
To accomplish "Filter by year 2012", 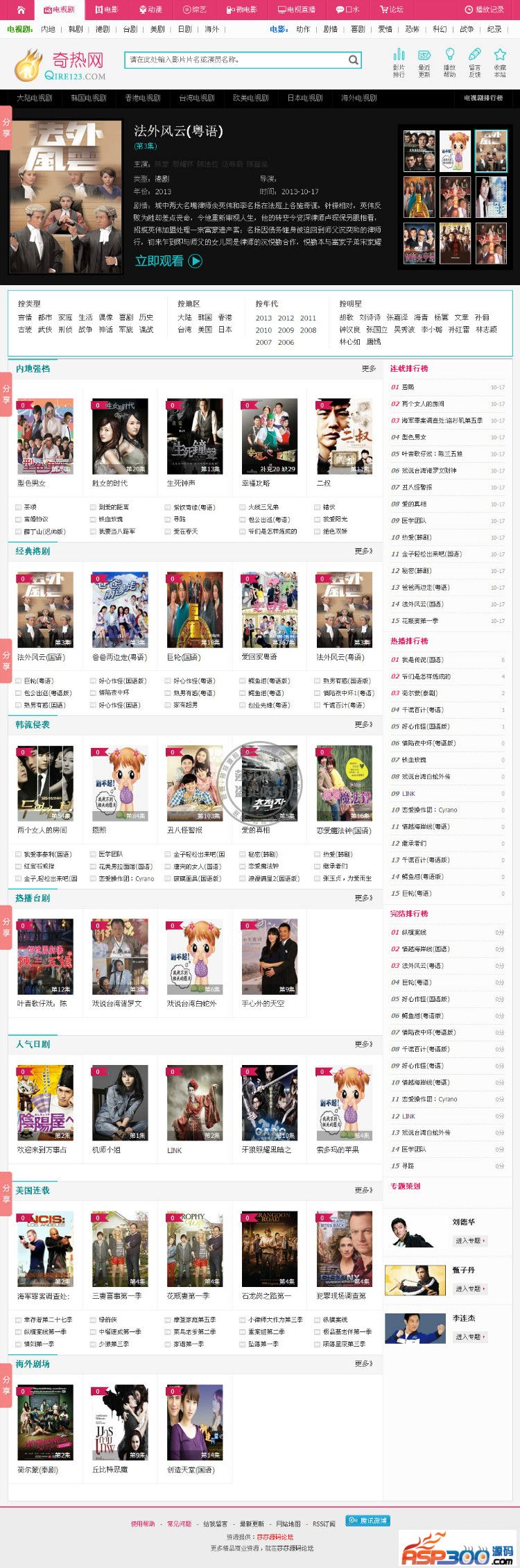I will (x=286, y=318).
